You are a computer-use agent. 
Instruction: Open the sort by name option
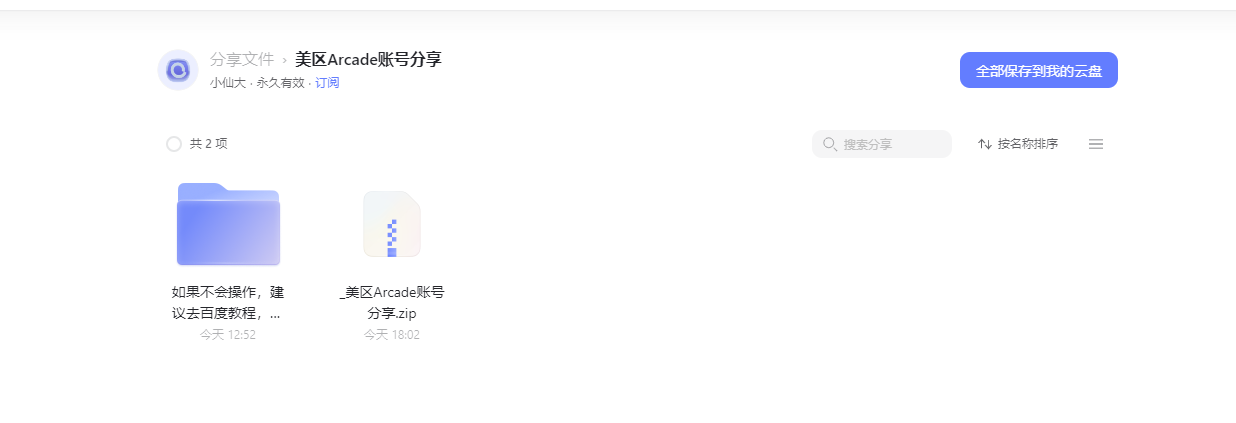[1018, 144]
